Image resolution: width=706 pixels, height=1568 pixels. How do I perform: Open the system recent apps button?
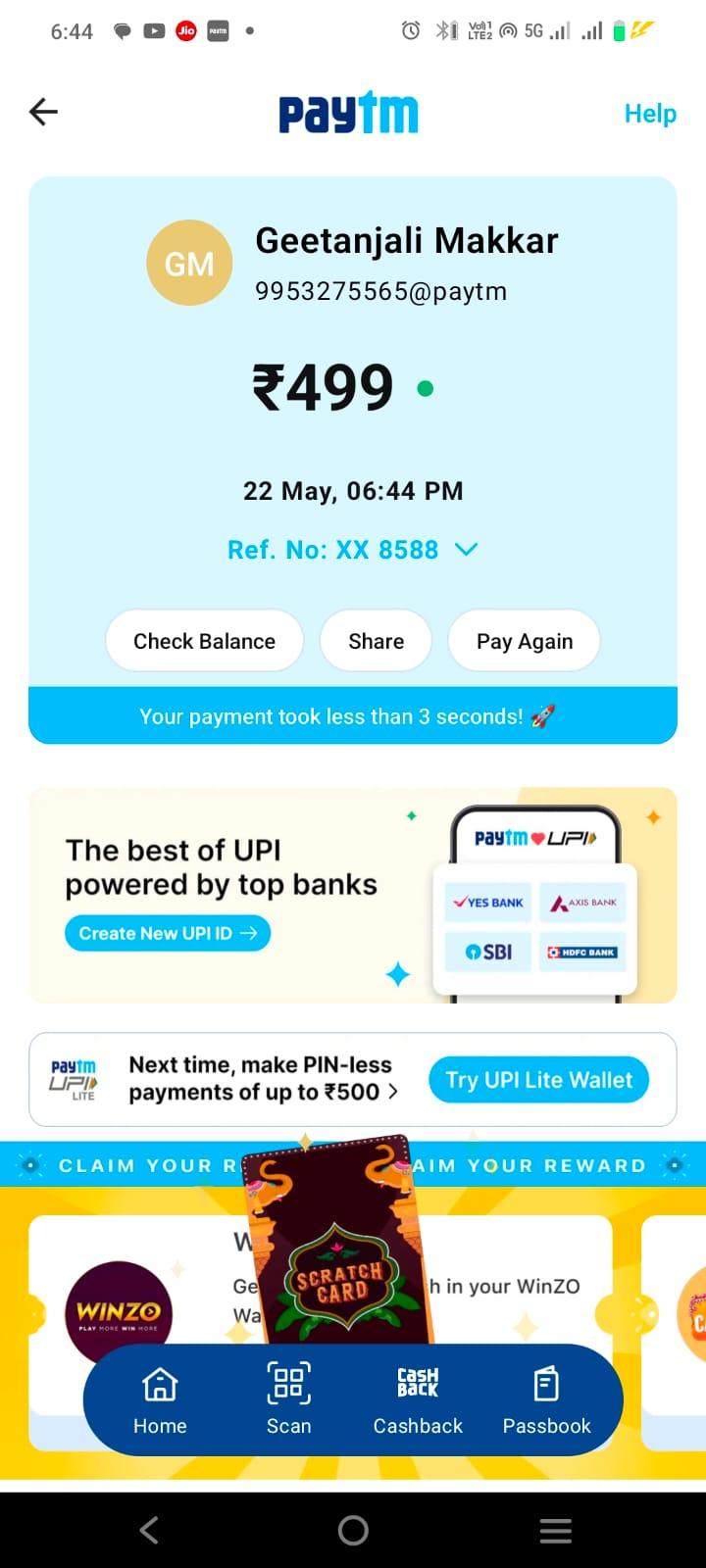pyautogui.click(x=556, y=1531)
